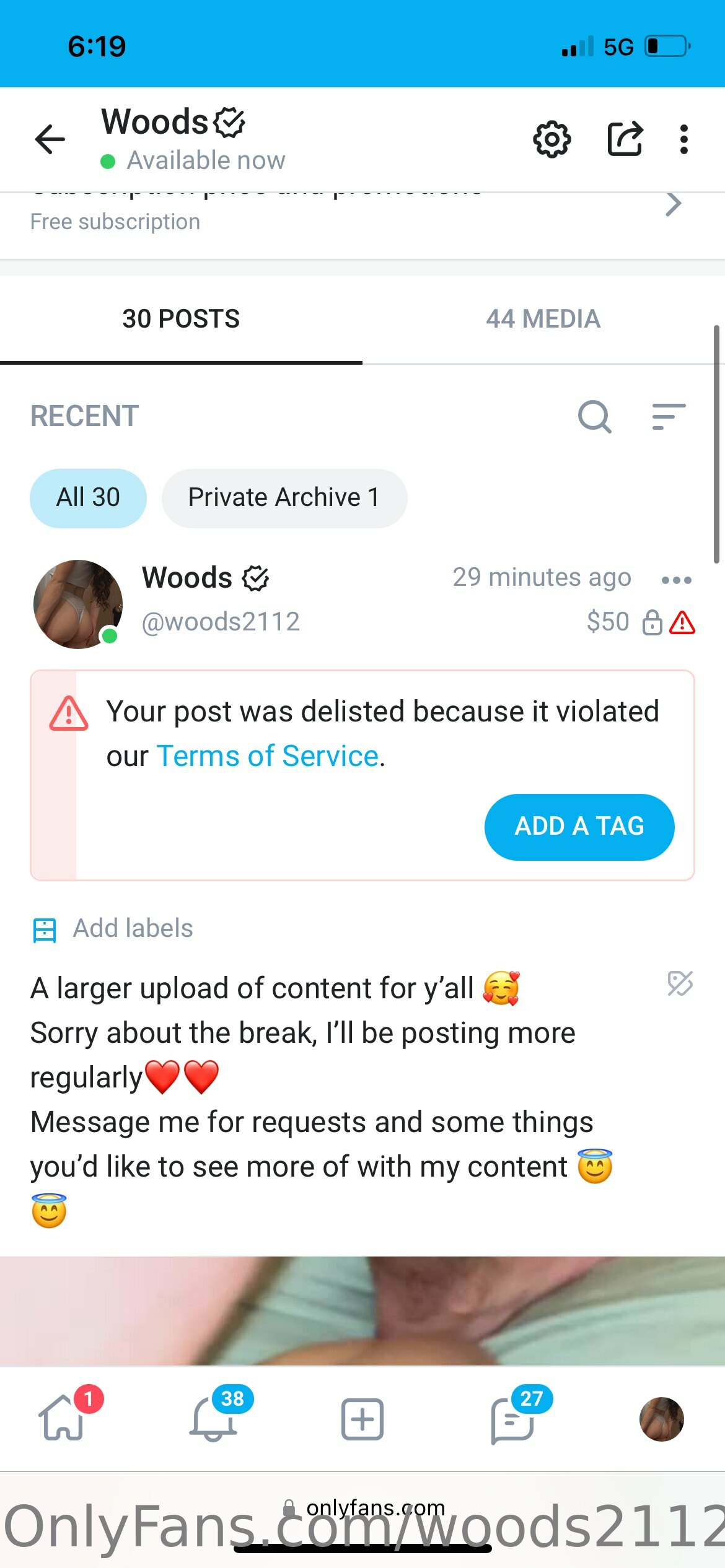Select the All 30 filter chip
The width and height of the screenshot is (725, 1568).
click(x=88, y=498)
